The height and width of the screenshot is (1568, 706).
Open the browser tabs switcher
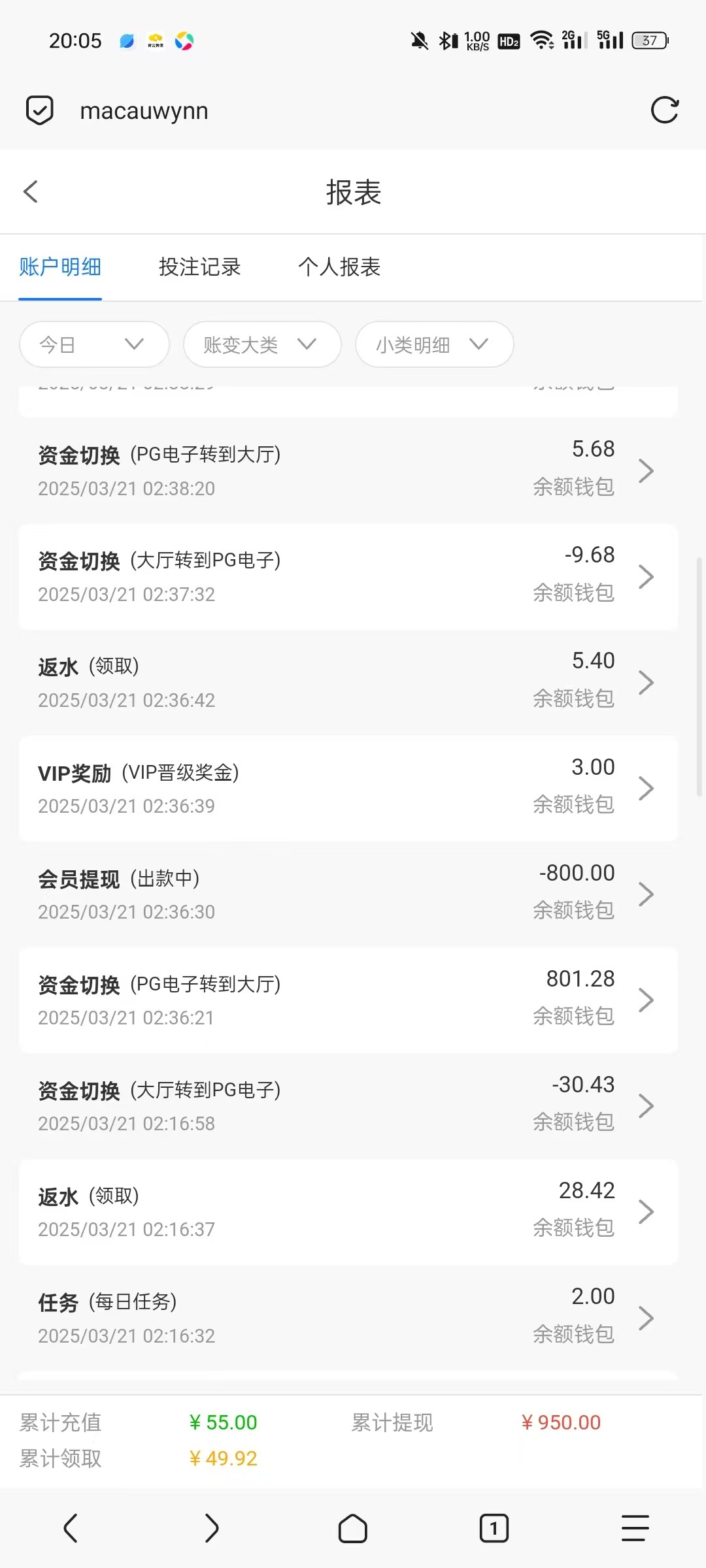494,1528
